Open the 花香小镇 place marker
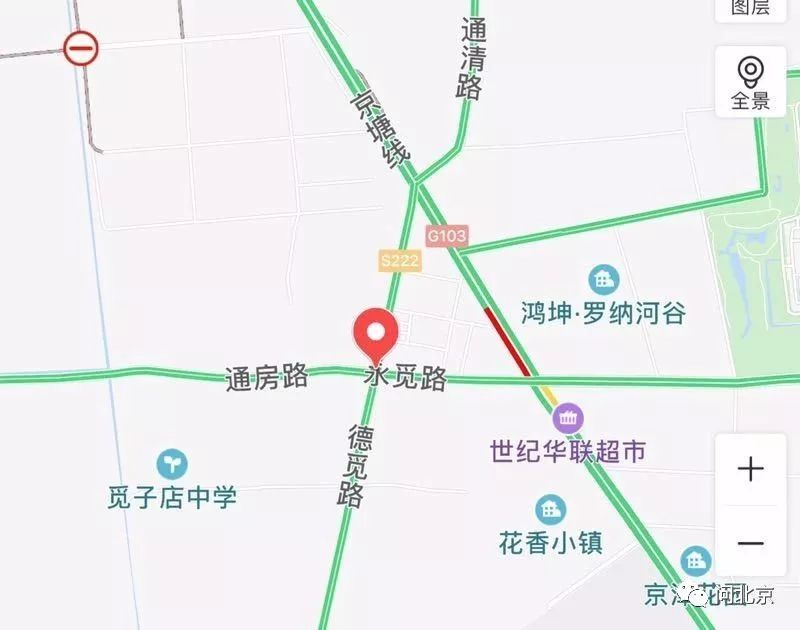The image size is (800, 630). coord(550,510)
